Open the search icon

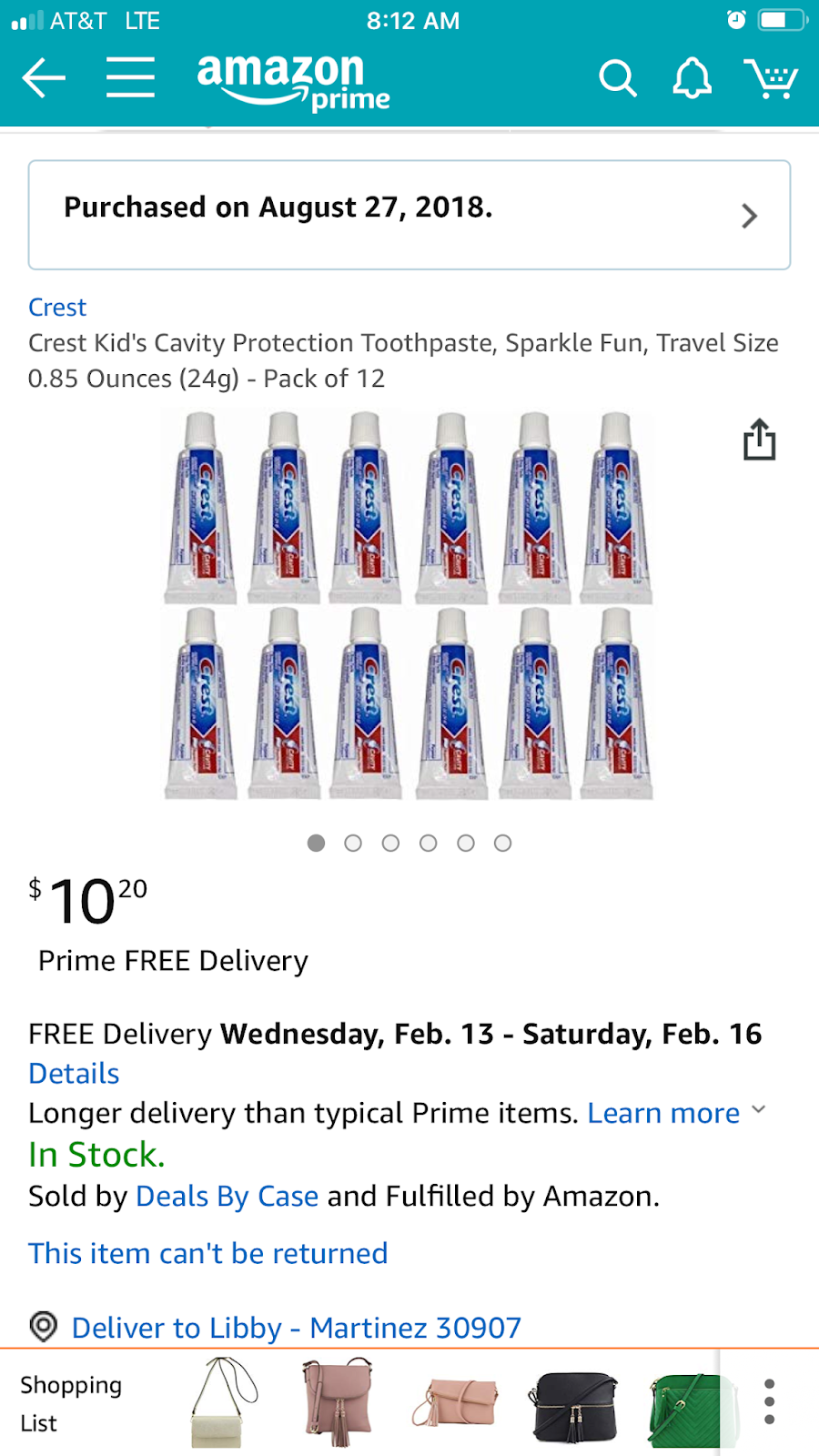(617, 79)
